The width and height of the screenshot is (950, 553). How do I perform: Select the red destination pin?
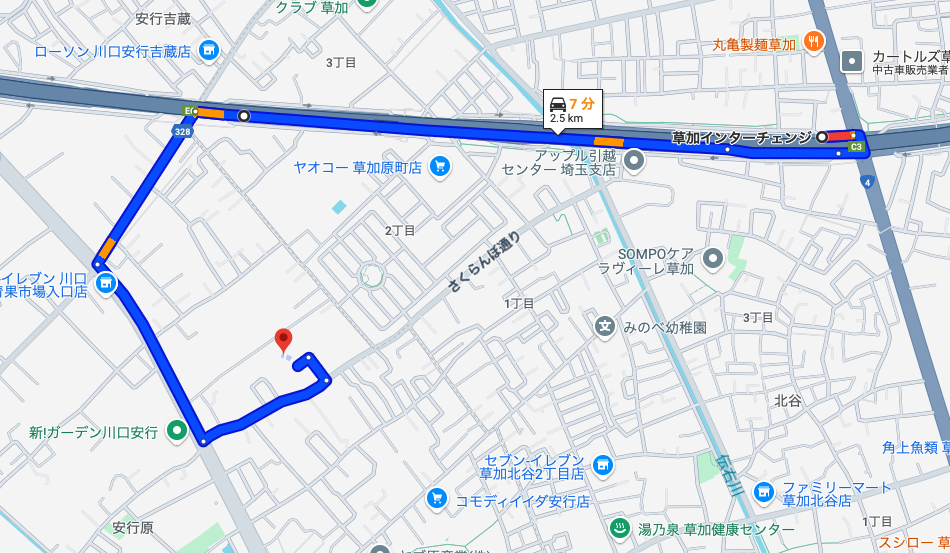[283, 340]
